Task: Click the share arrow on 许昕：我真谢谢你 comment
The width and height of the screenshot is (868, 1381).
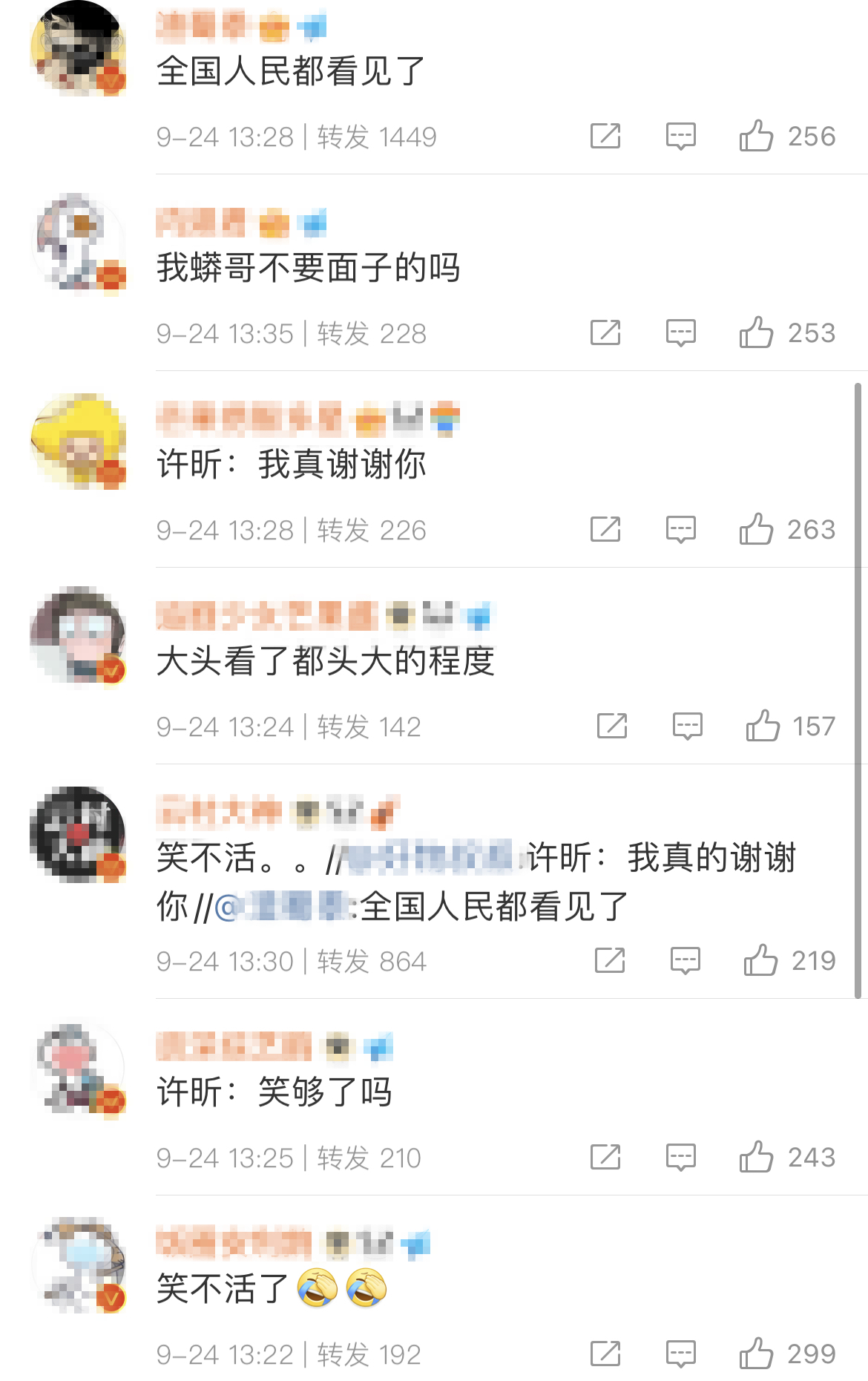Action: pos(607,530)
